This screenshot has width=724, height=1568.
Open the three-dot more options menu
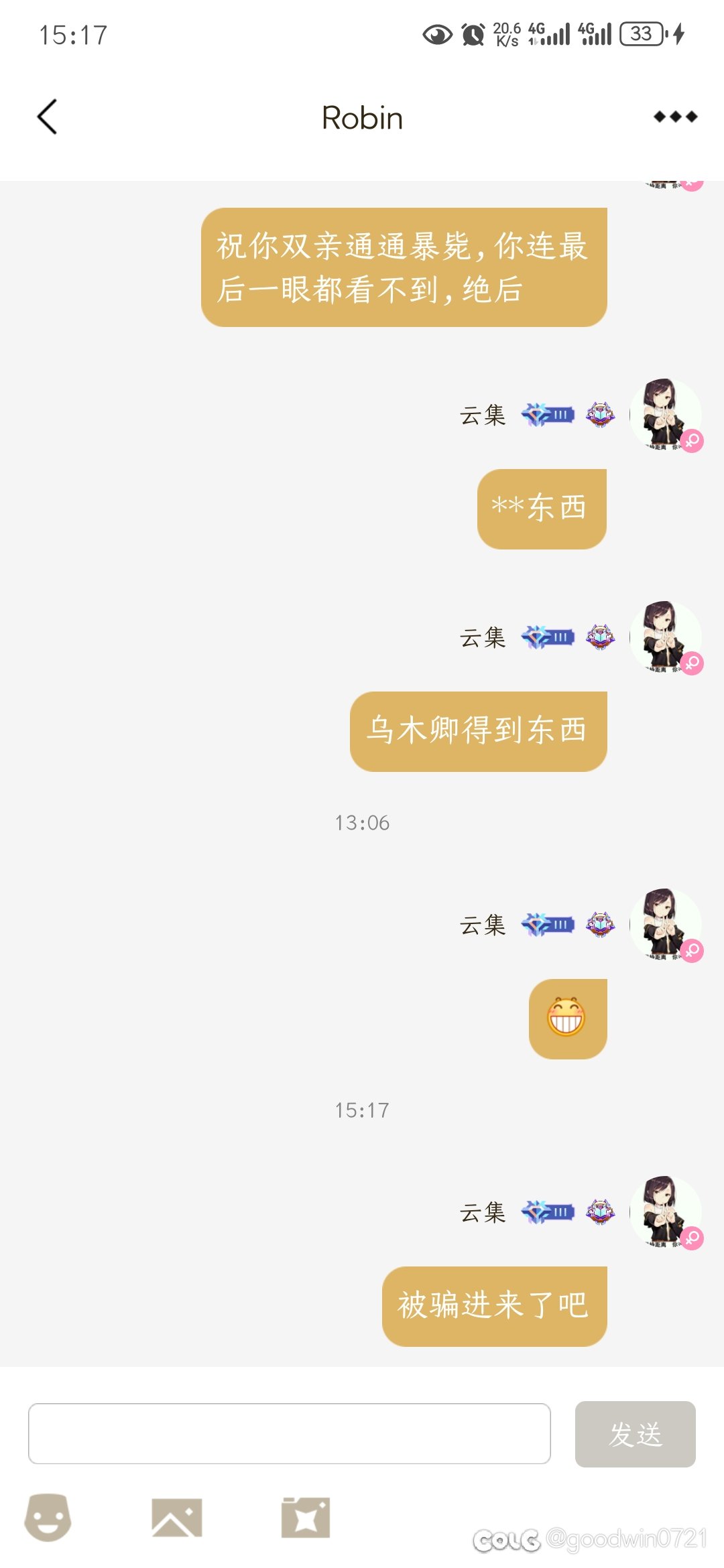click(675, 117)
